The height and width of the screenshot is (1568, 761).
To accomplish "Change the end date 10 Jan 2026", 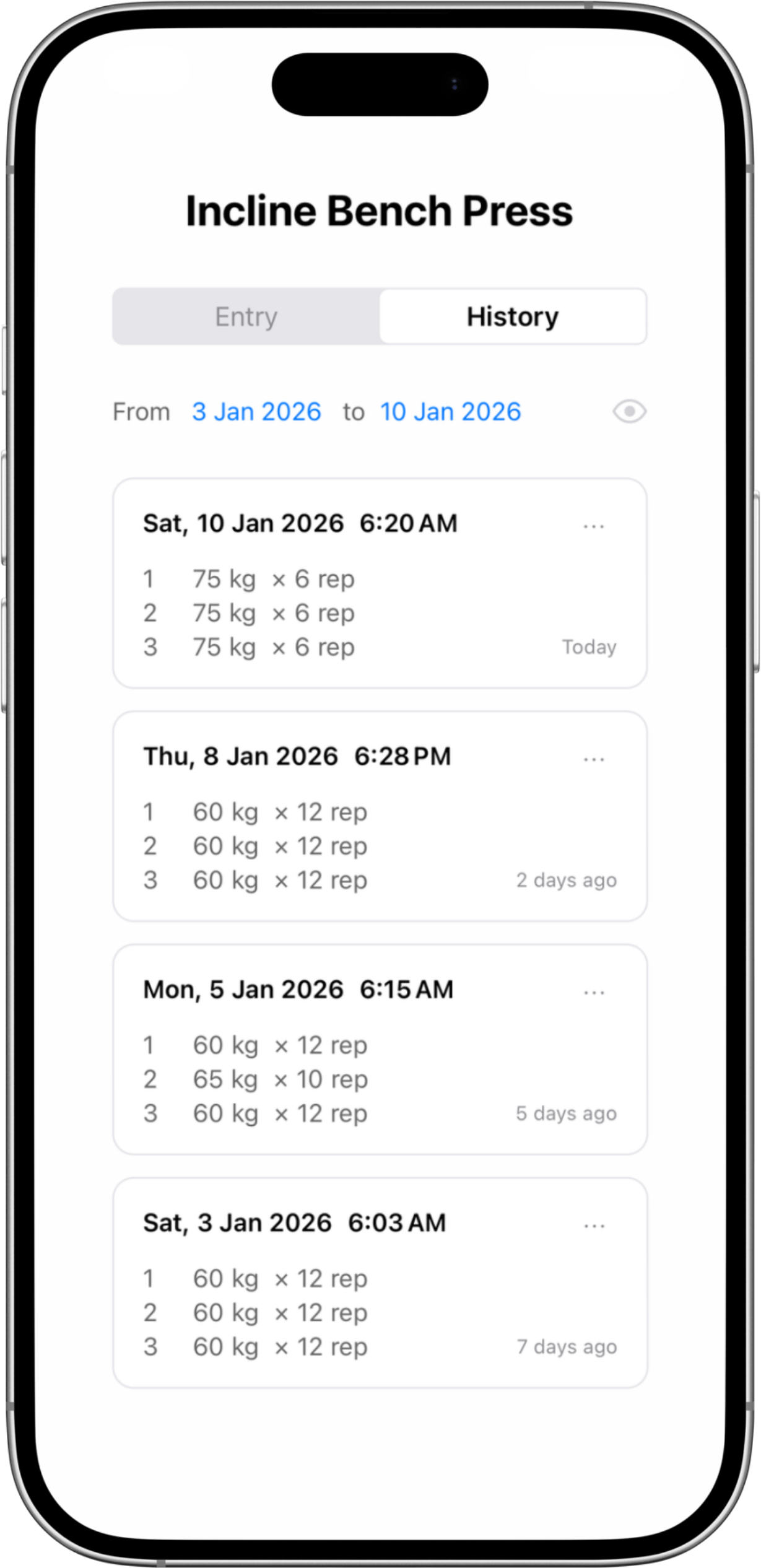I will pyautogui.click(x=451, y=412).
